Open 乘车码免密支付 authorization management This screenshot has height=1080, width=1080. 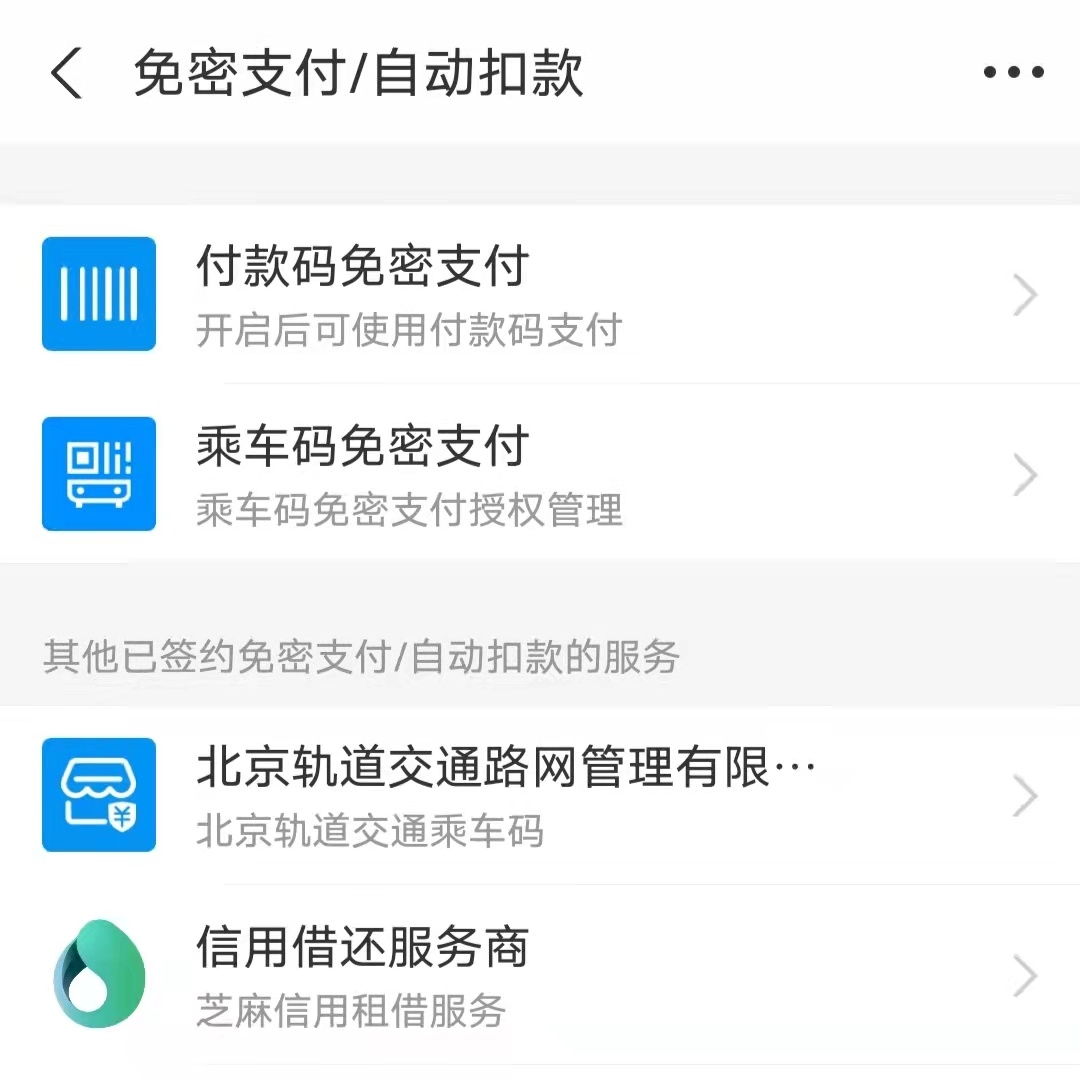pyautogui.click(x=540, y=474)
